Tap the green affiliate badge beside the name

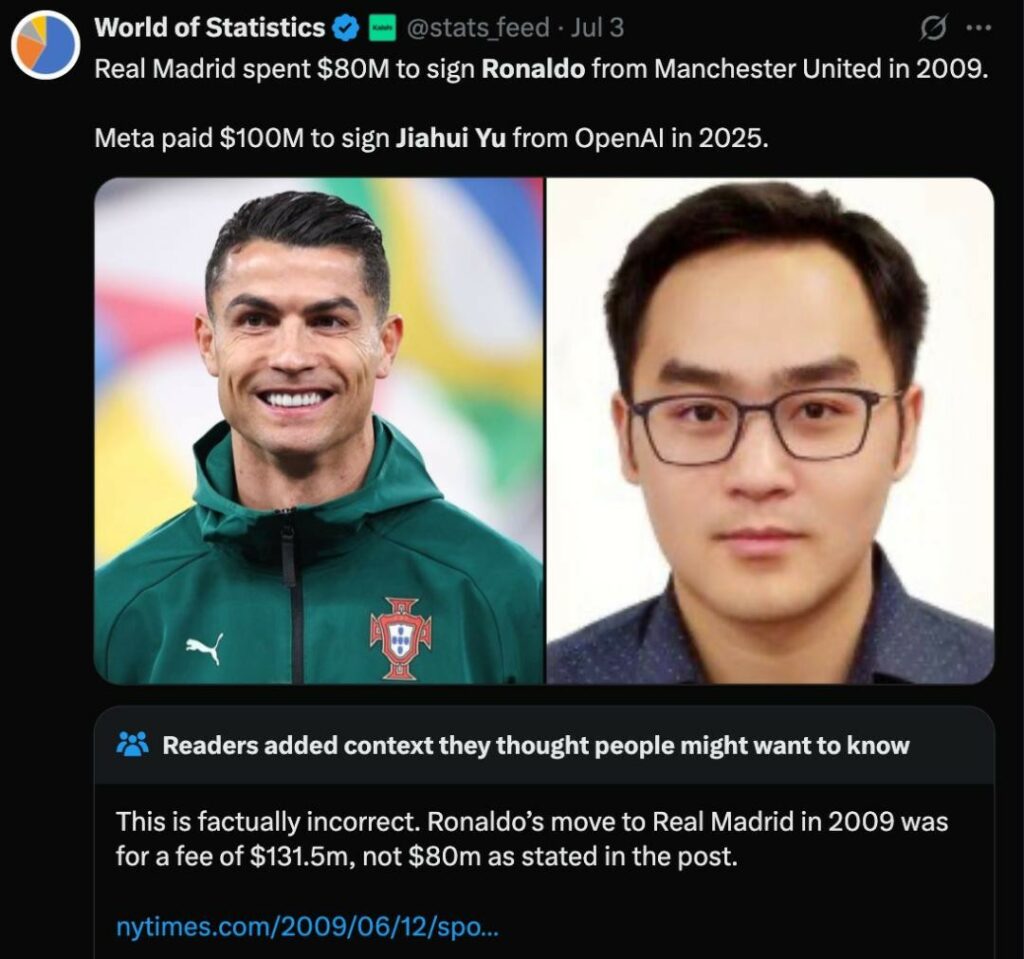tap(381, 29)
